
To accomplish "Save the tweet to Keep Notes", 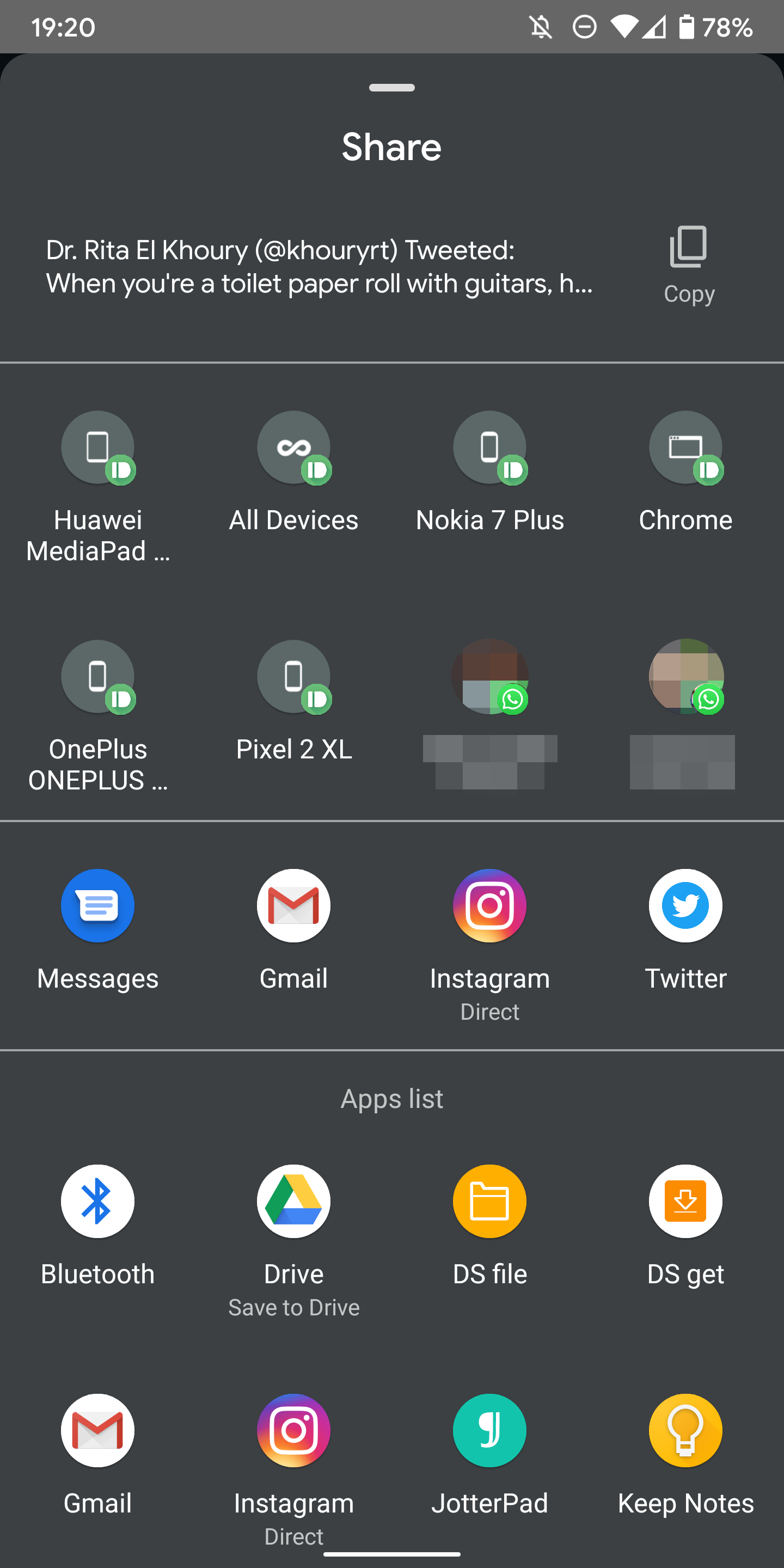I will tap(685, 1430).
